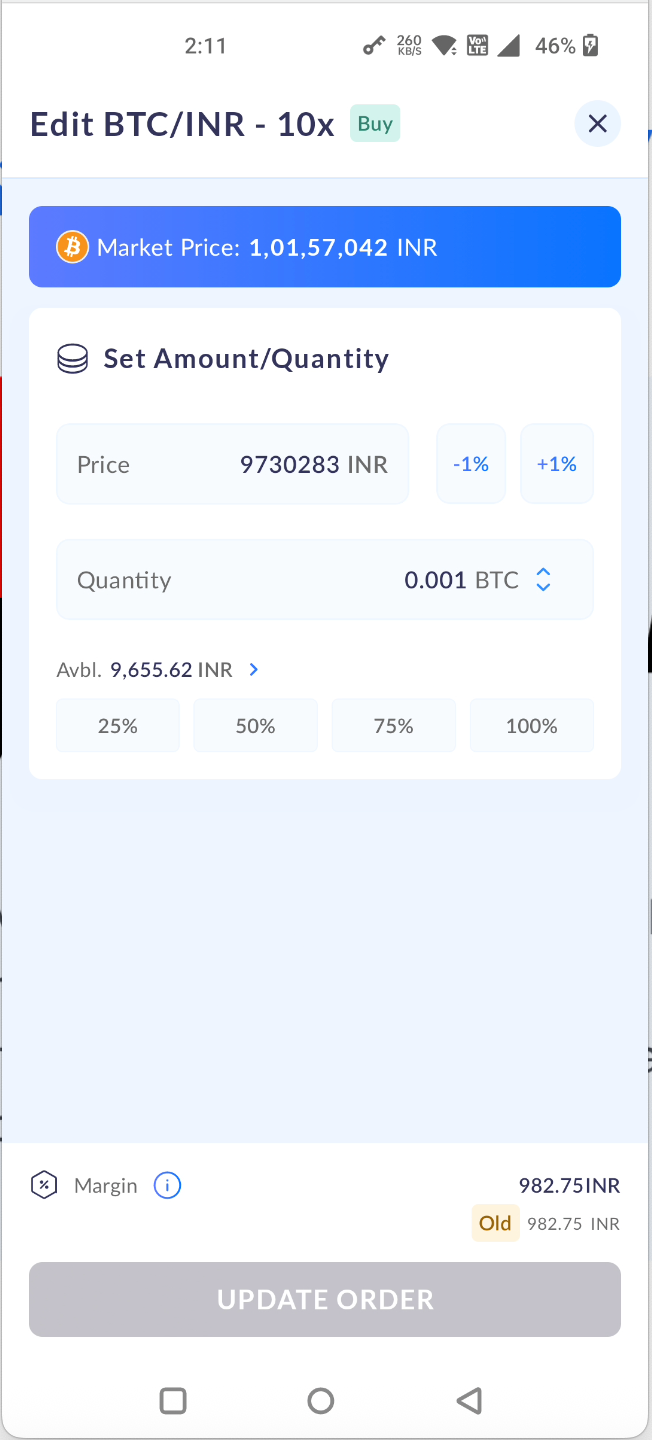Switch the BTC quantity unit

pos(543,580)
